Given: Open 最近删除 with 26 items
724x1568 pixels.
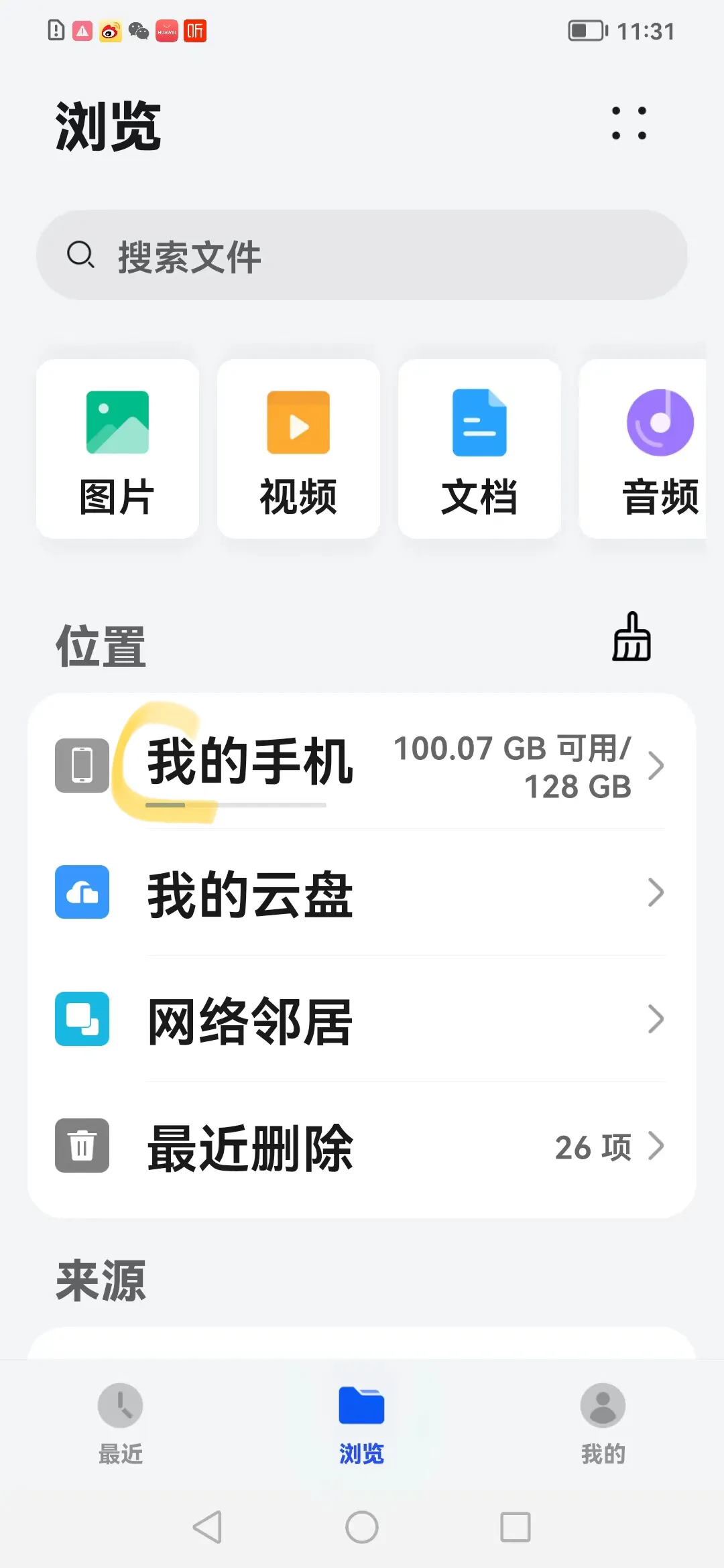Looking at the screenshot, I should (362, 1146).
